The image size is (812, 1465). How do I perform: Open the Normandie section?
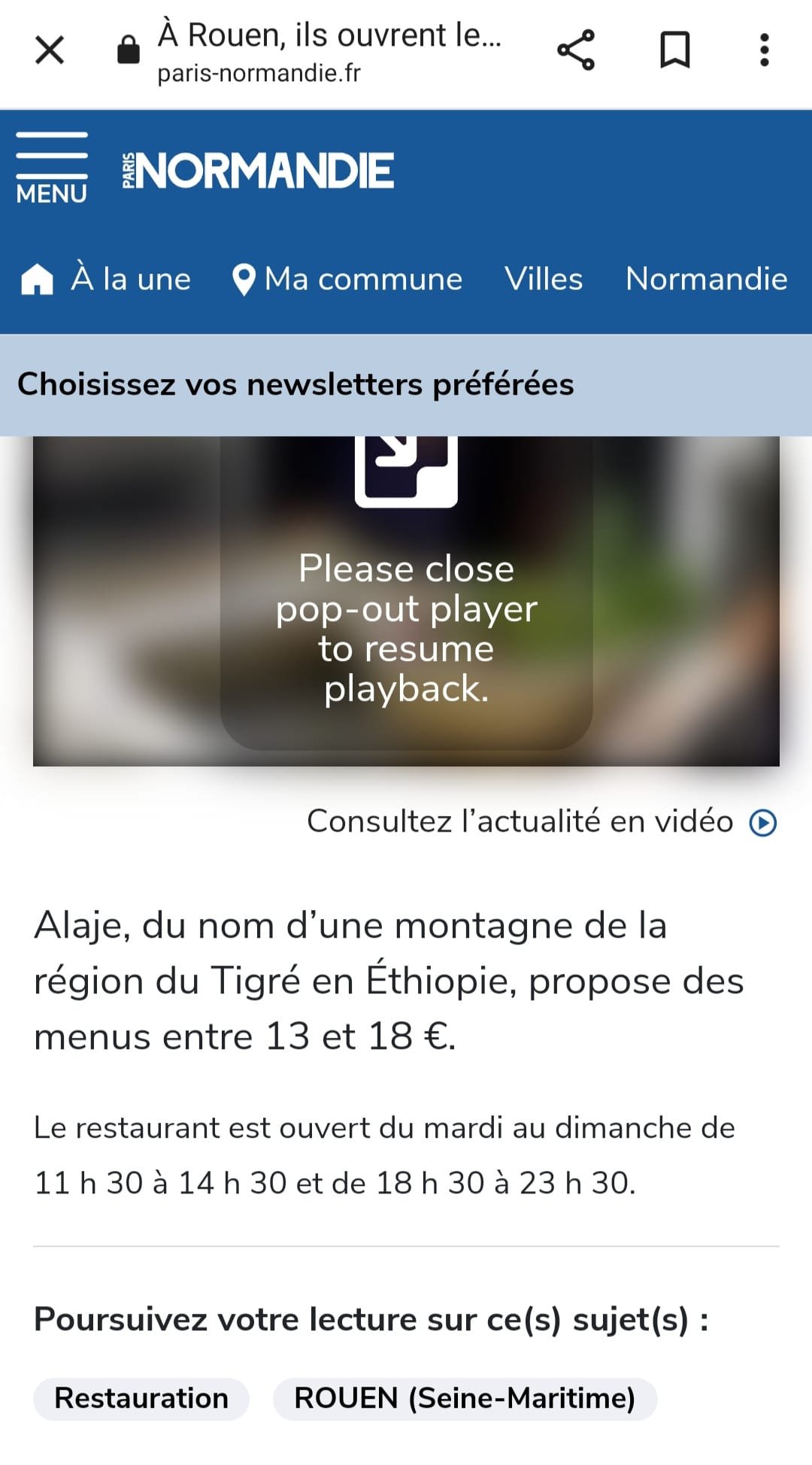click(x=706, y=280)
